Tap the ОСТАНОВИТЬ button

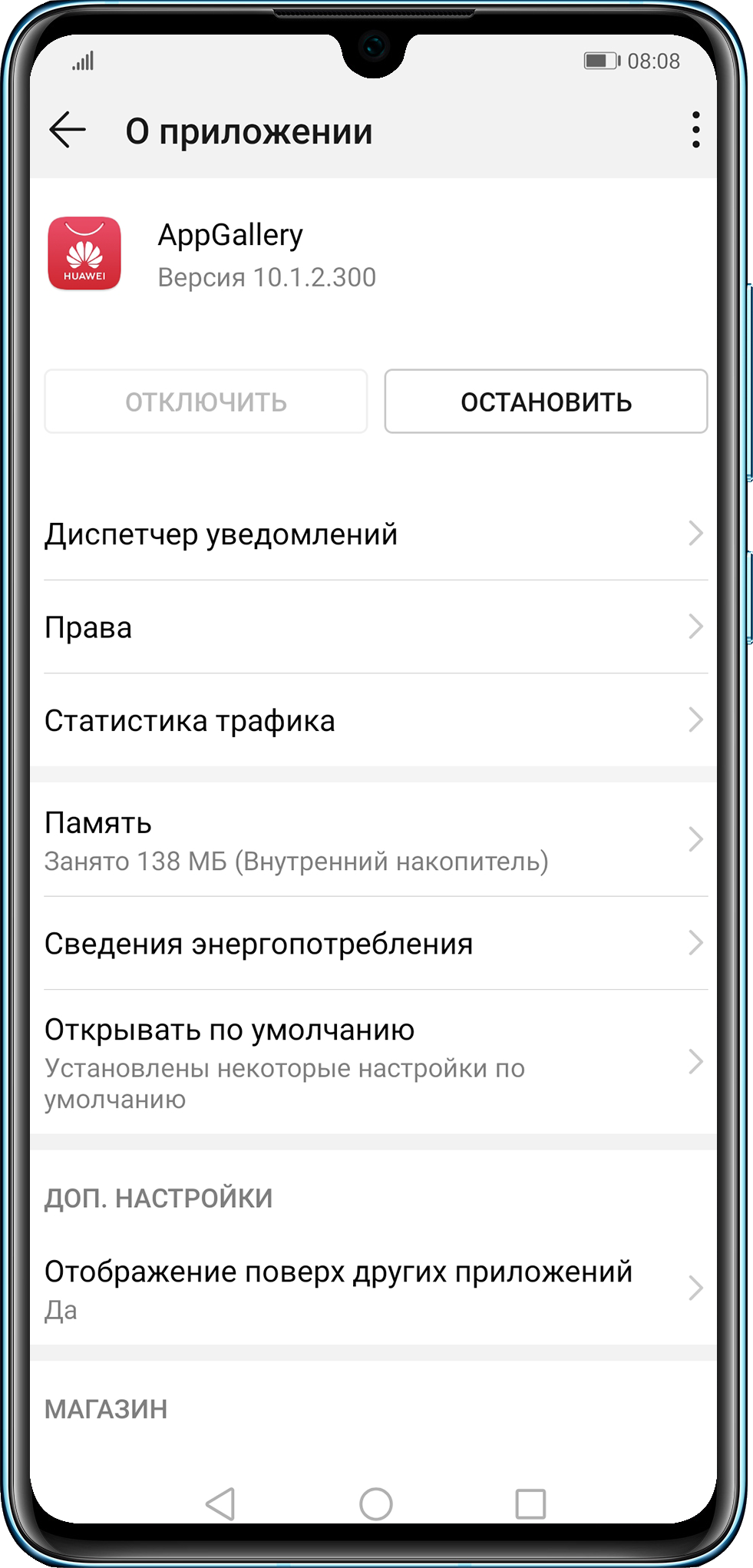coord(546,402)
